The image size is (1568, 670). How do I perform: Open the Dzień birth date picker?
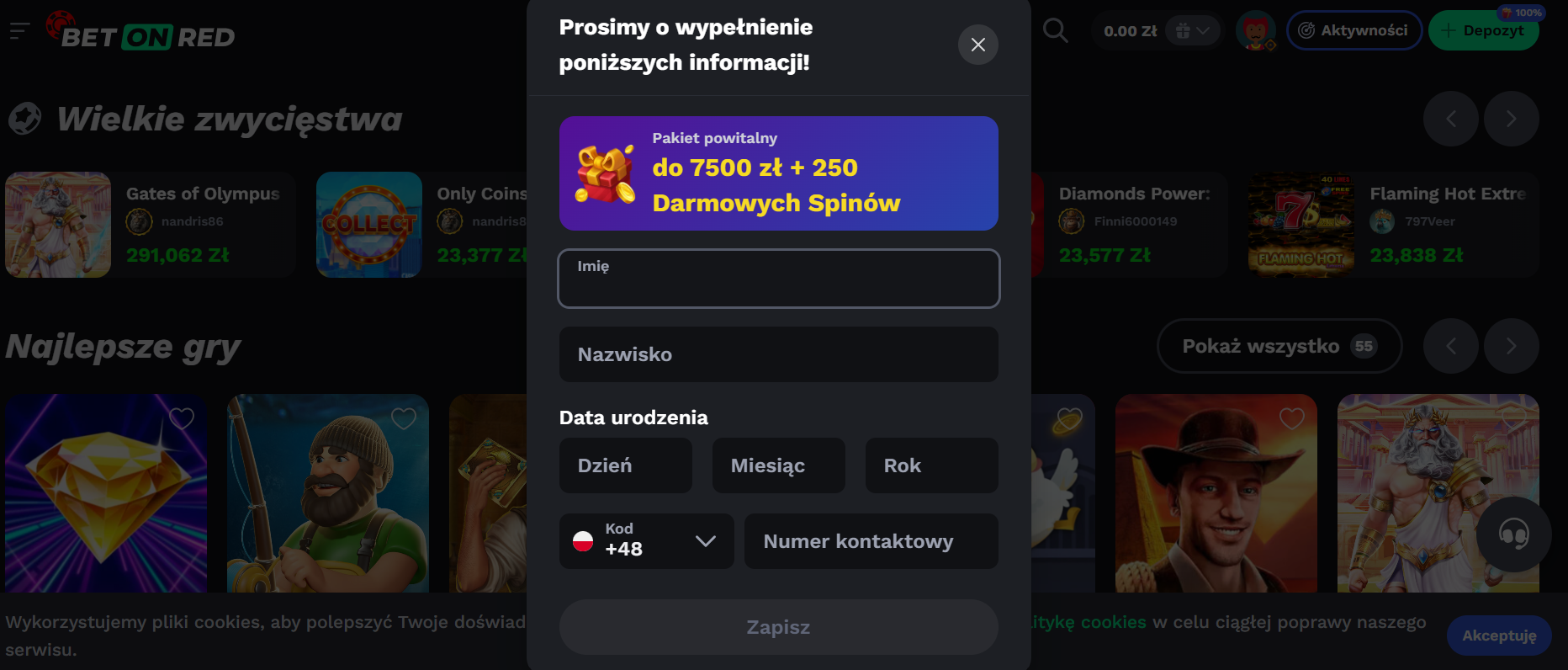(625, 465)
